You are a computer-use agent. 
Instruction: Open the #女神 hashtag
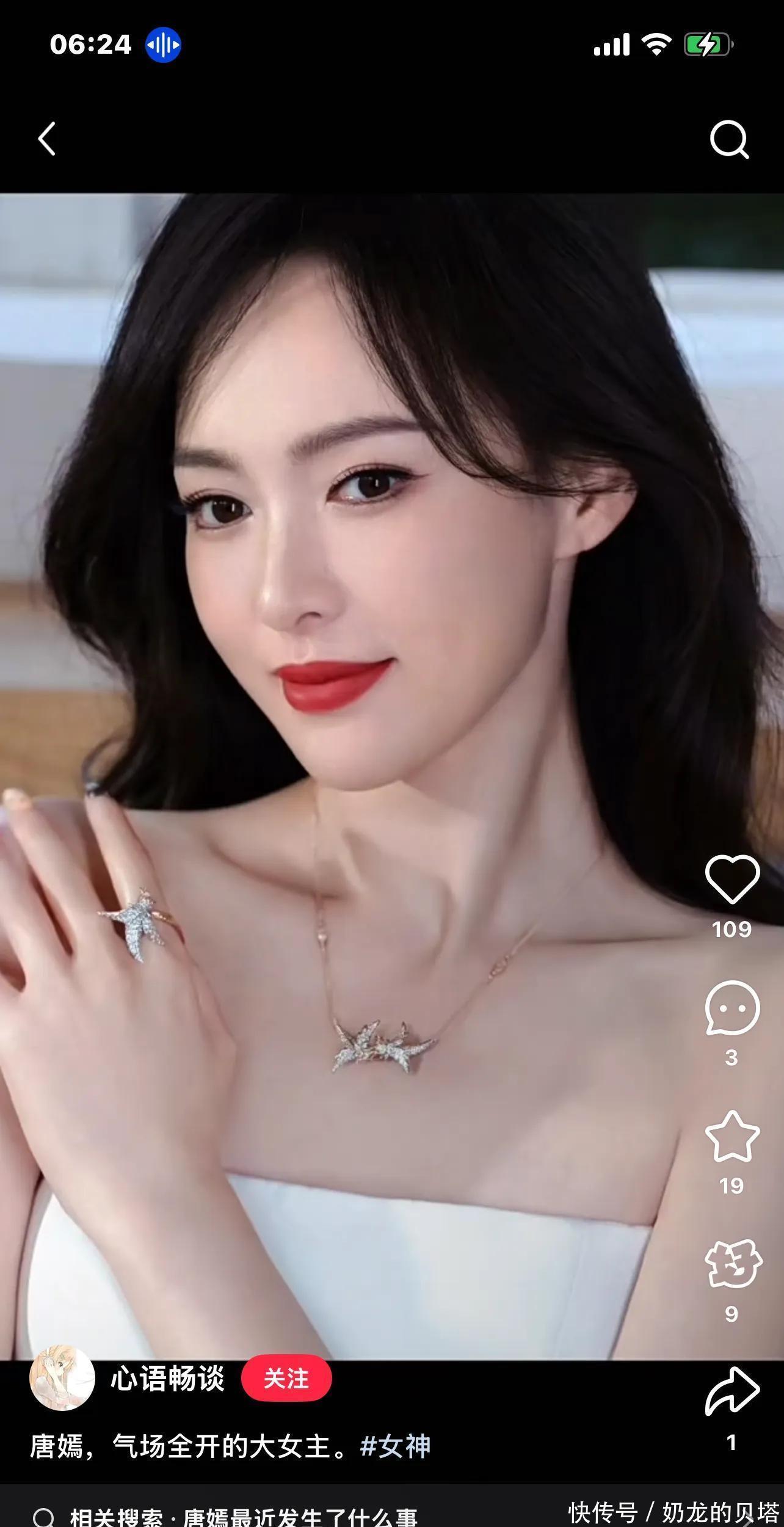395,1447
